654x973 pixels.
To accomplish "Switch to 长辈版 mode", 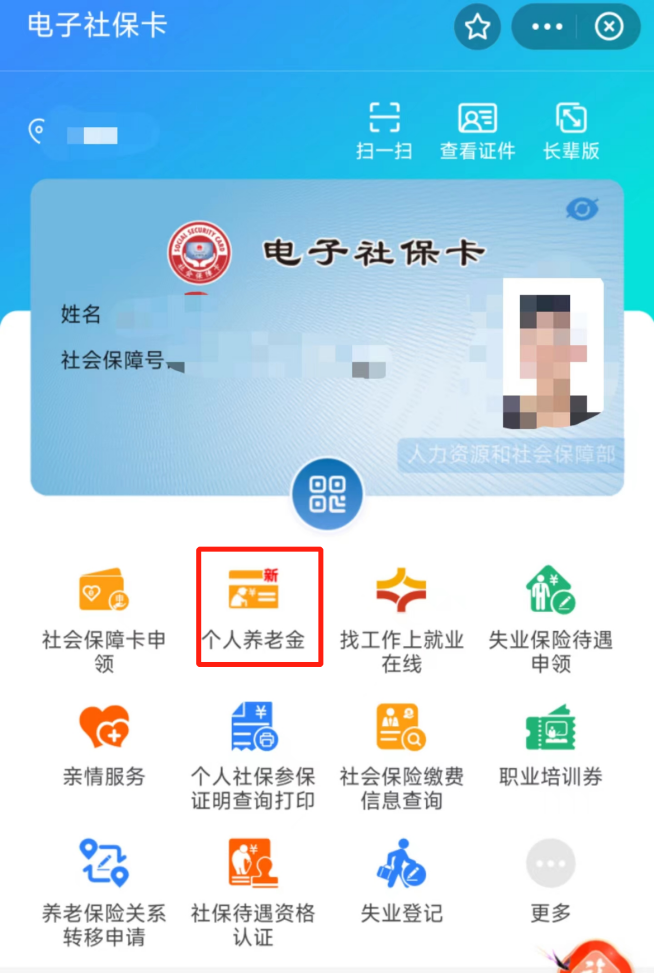I will (571, 130).
